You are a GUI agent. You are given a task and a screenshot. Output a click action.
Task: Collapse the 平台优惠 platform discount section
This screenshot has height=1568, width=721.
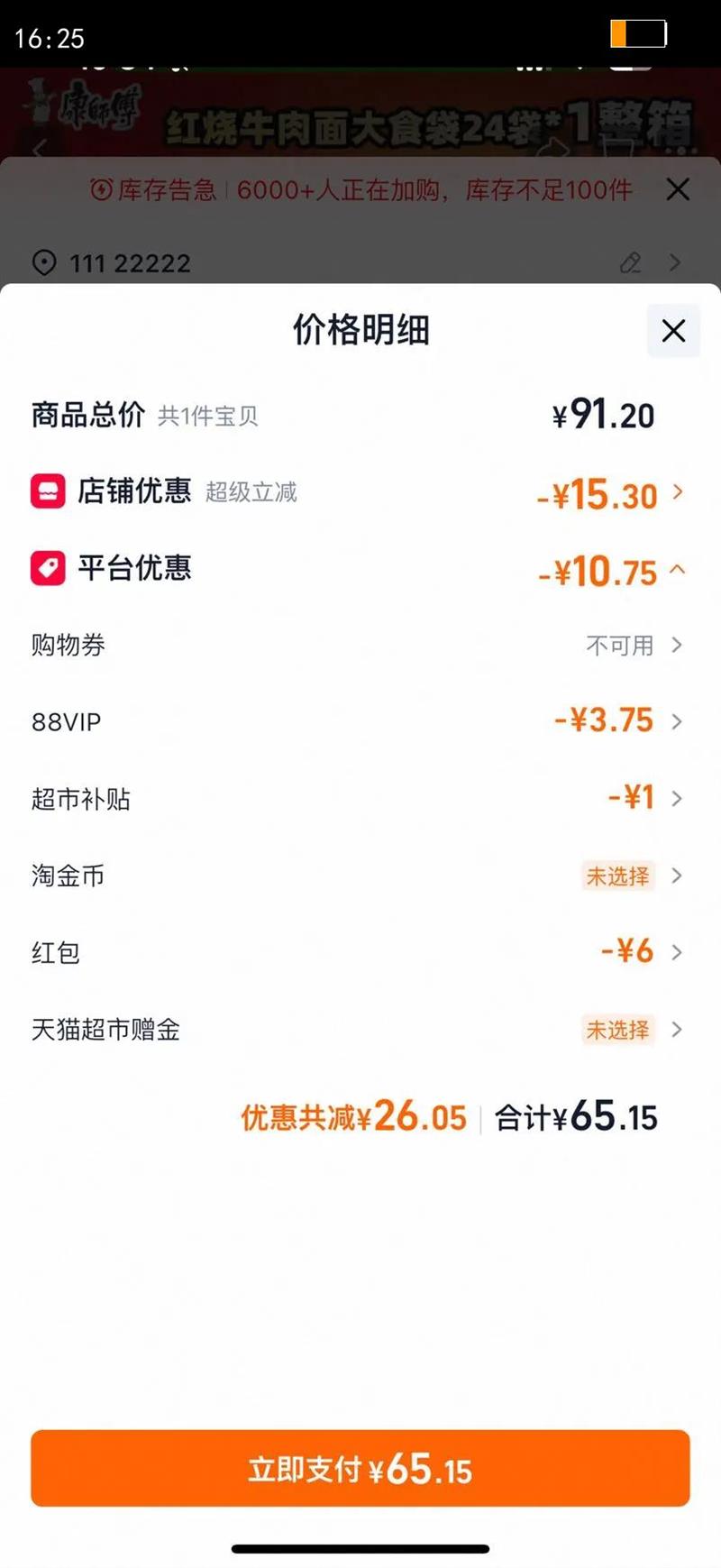pos(678,570)
